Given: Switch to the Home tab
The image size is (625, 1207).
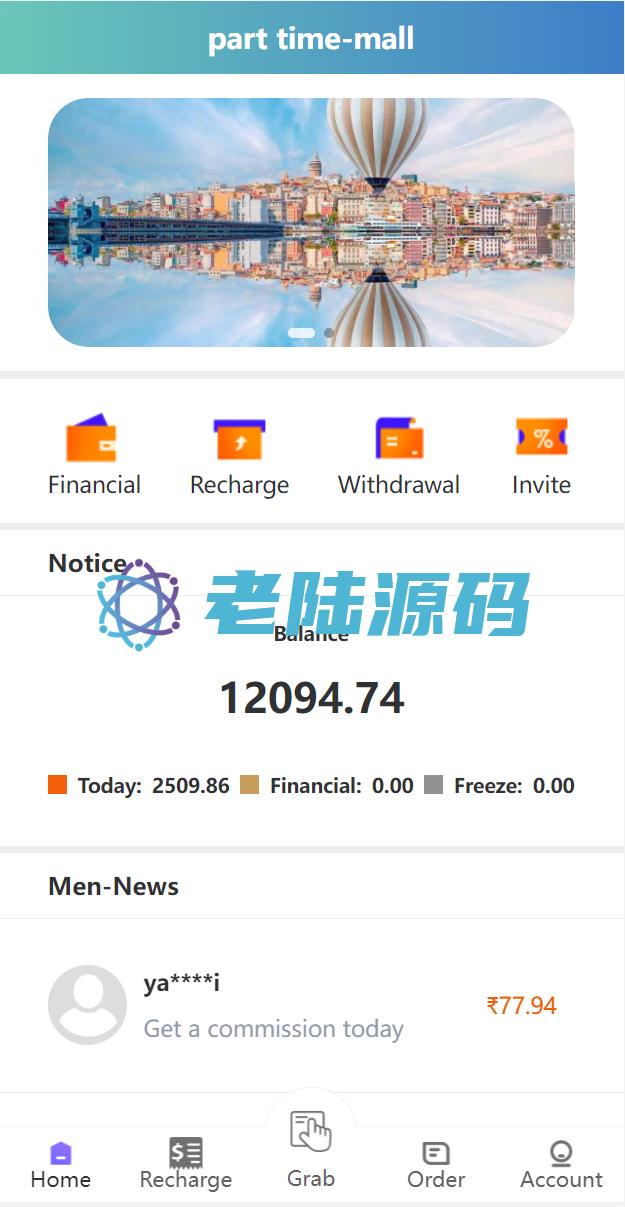Looking at the screenshot, I should [61, 1165].
